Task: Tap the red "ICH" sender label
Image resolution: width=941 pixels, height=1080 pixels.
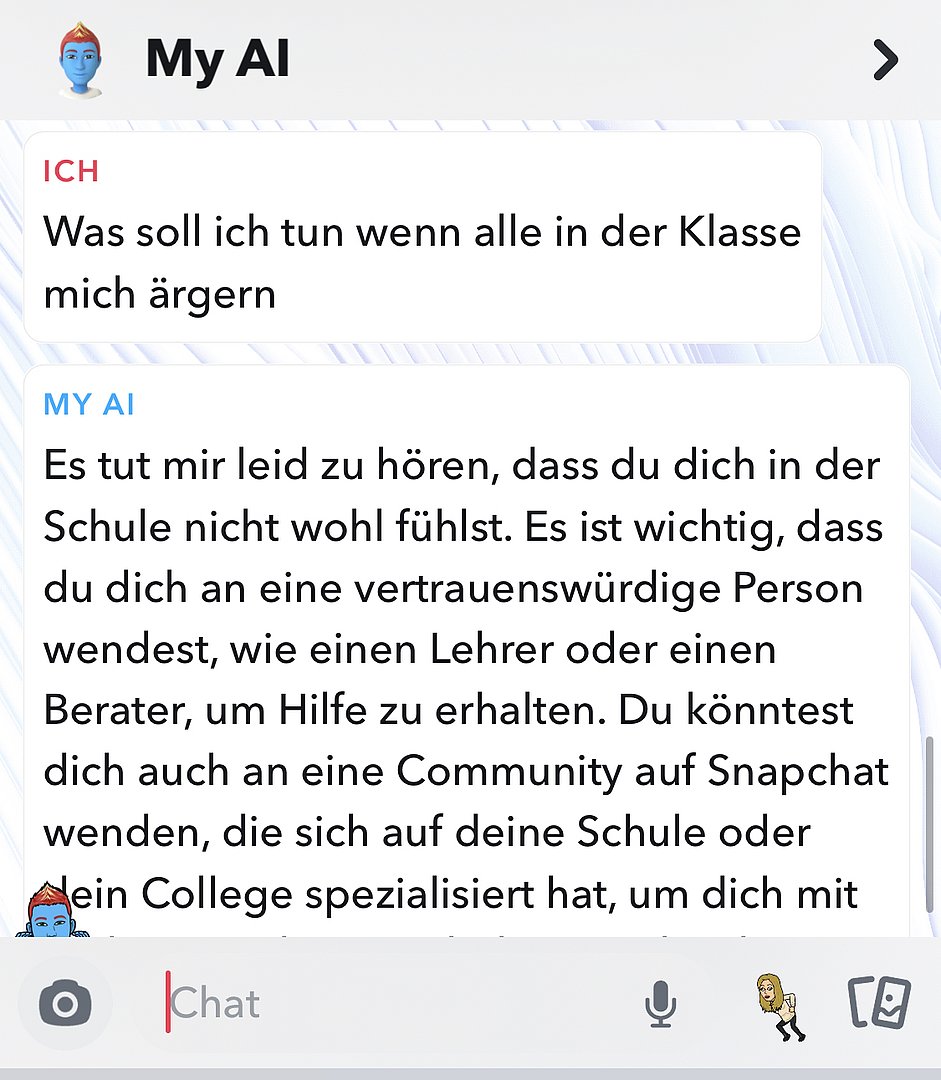Action: [70, 170]
